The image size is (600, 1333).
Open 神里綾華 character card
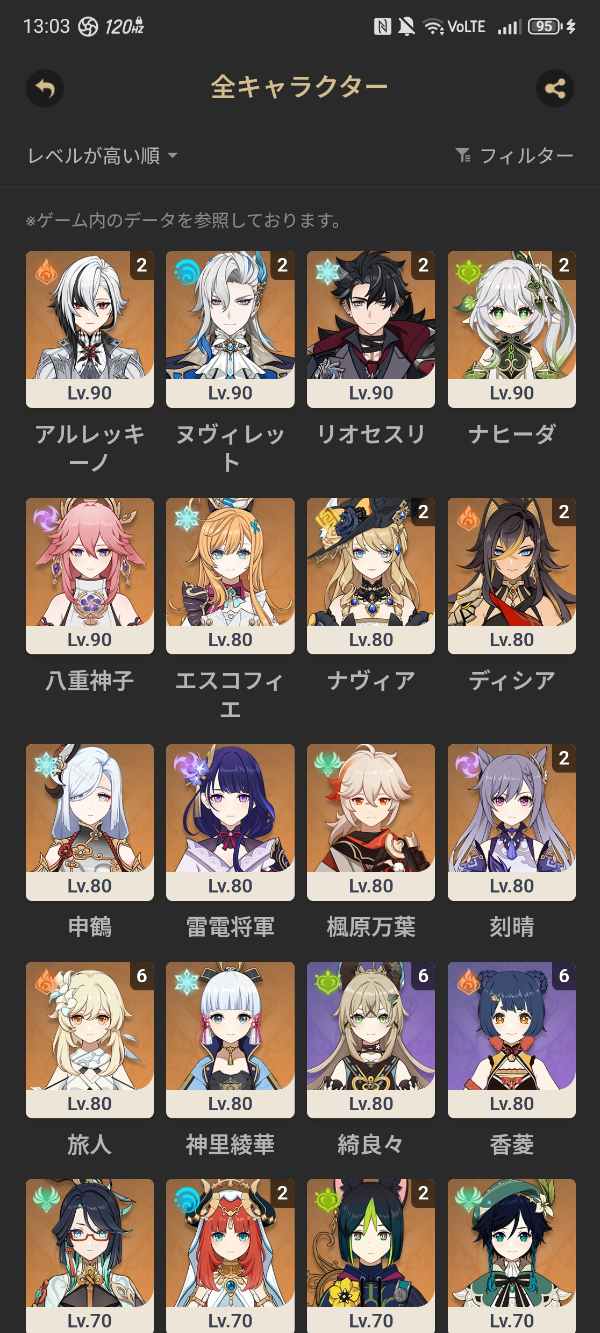click(x=230, y=1039)
